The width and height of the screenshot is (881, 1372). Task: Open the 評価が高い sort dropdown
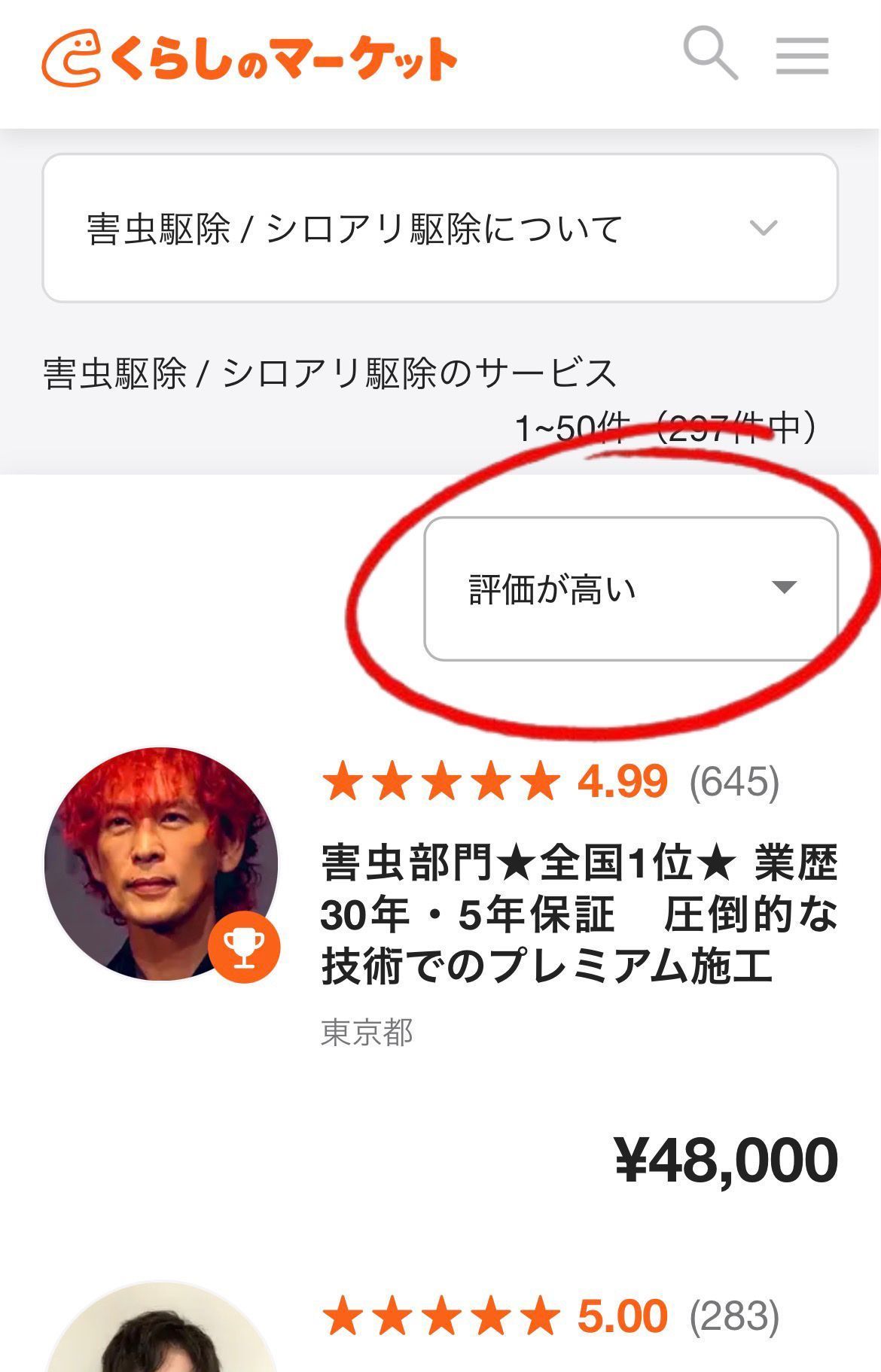(x=630, y=589)
